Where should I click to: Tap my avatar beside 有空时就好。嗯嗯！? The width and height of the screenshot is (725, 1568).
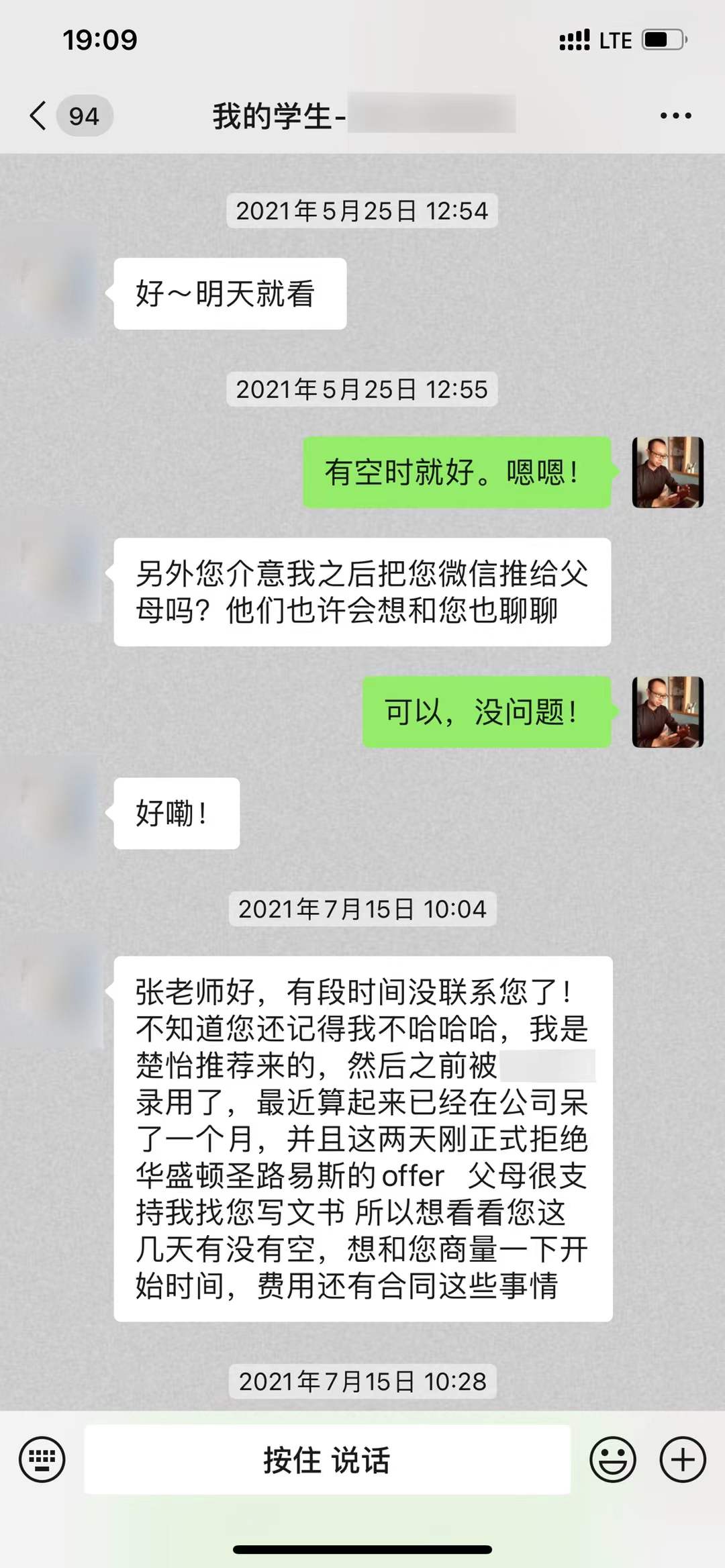[667, 472]
